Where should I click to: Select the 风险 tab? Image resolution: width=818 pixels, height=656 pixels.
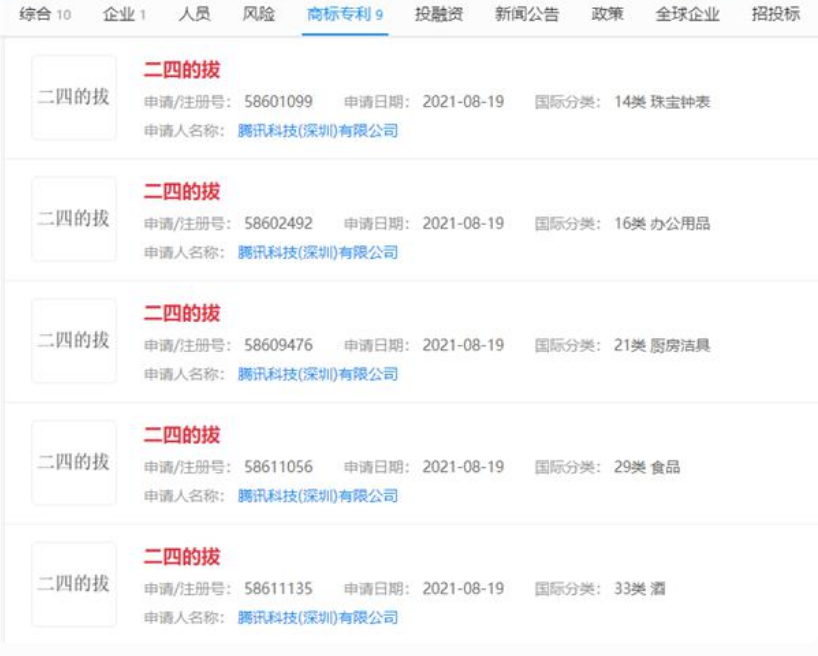click(259, 15)
